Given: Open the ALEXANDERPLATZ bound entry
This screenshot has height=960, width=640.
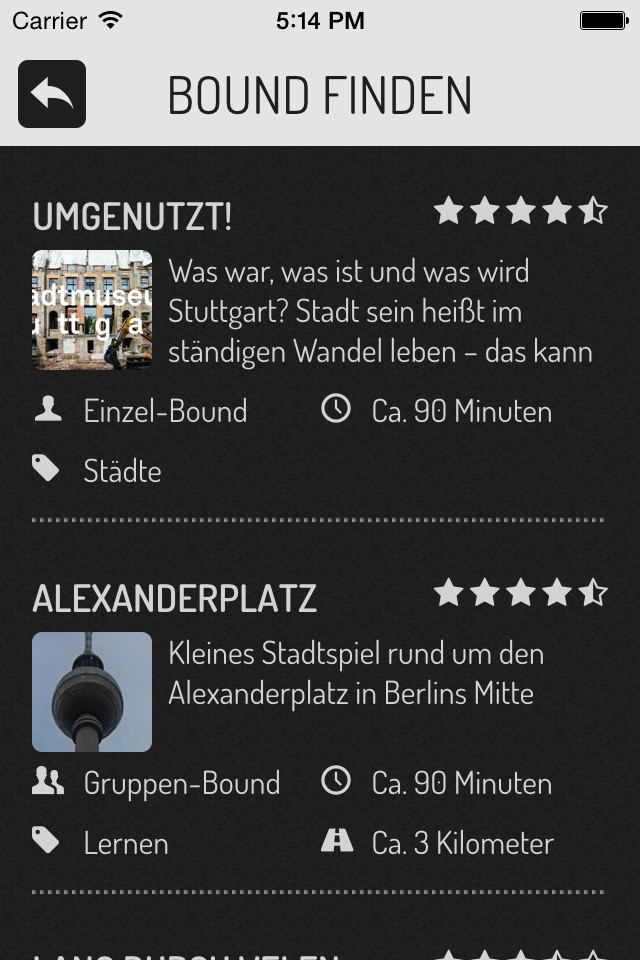Looking at the screenshot, I should click(x=175, y=598).
